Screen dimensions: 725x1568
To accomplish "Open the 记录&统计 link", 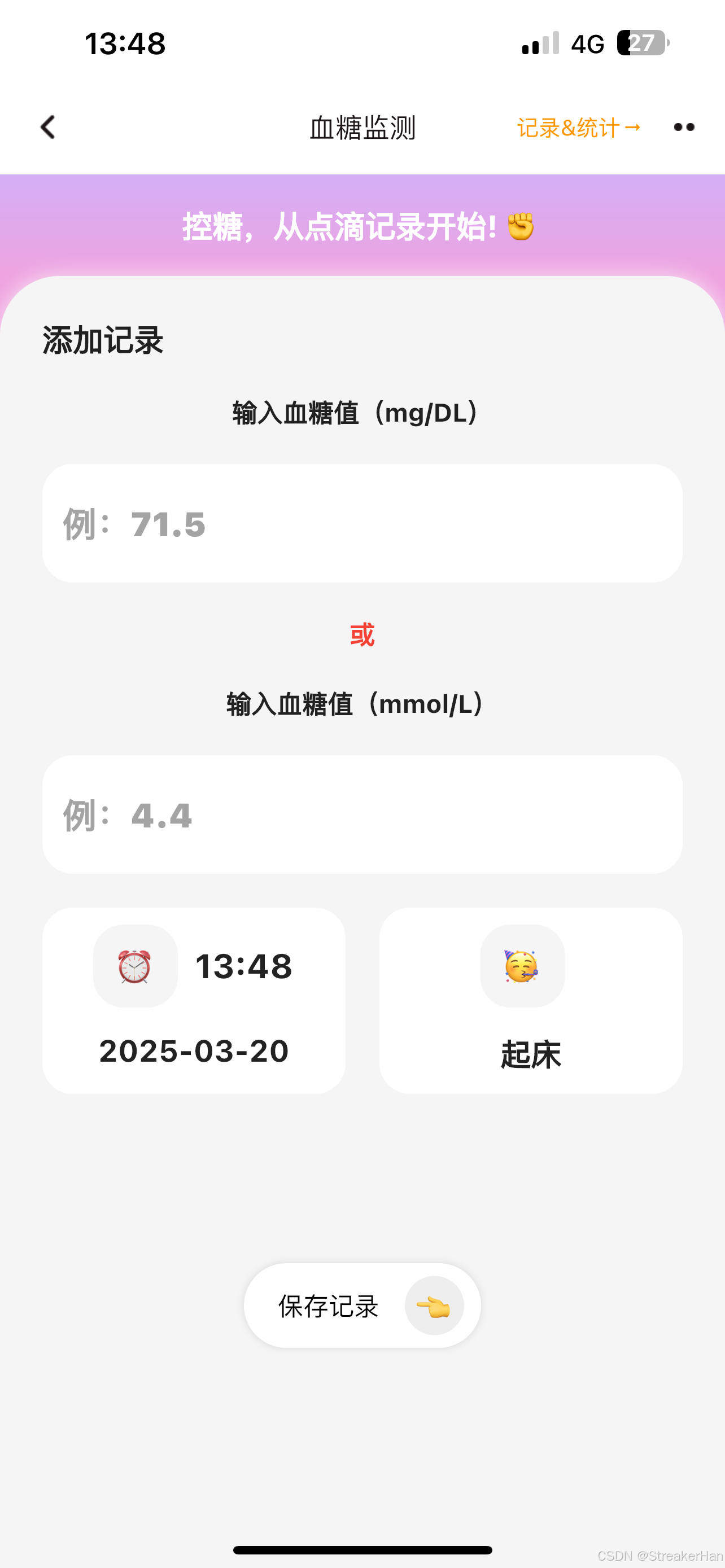I will click(x=578, y=128).
